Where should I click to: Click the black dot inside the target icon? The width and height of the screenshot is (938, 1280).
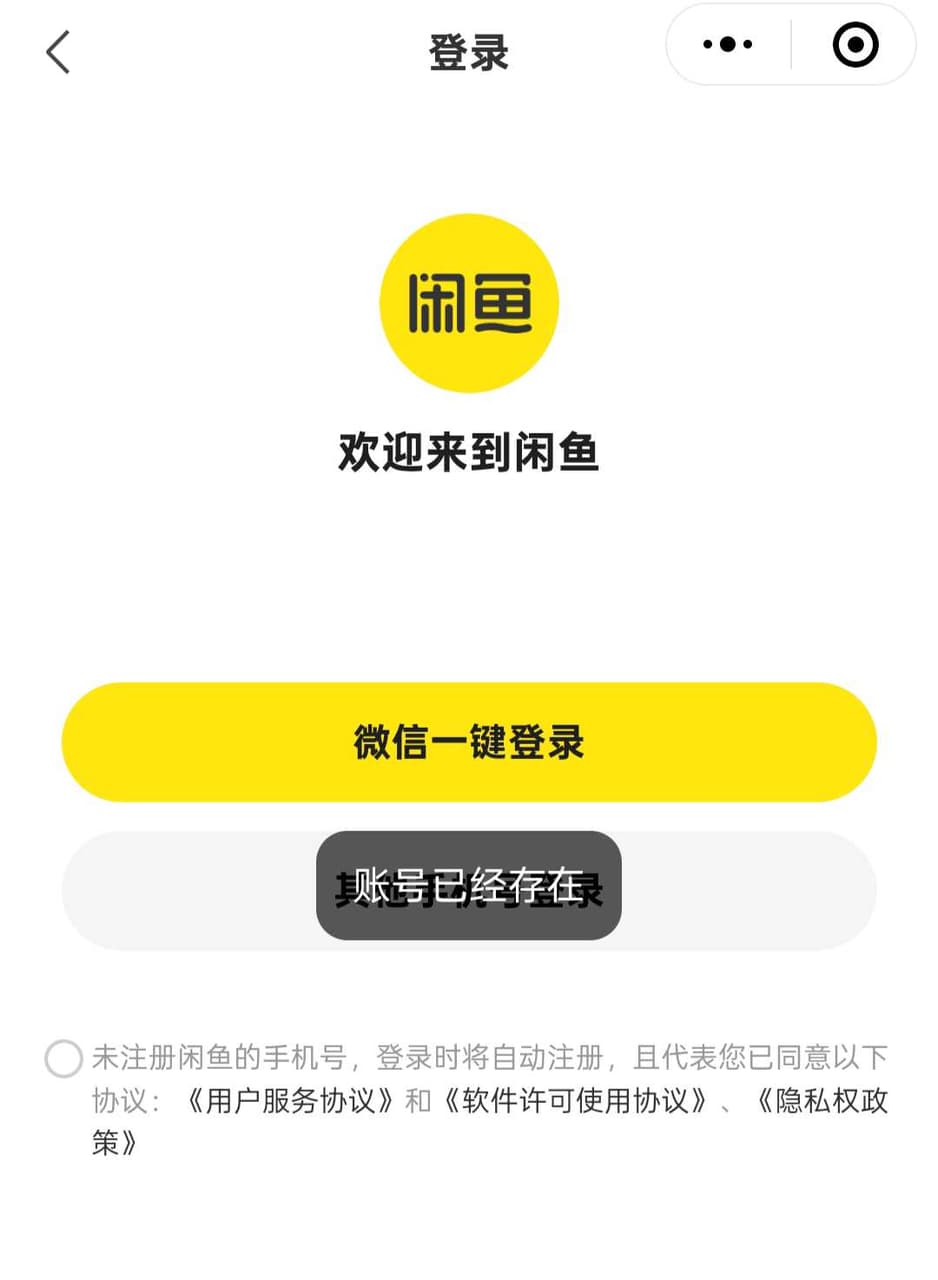coord(855,44)
